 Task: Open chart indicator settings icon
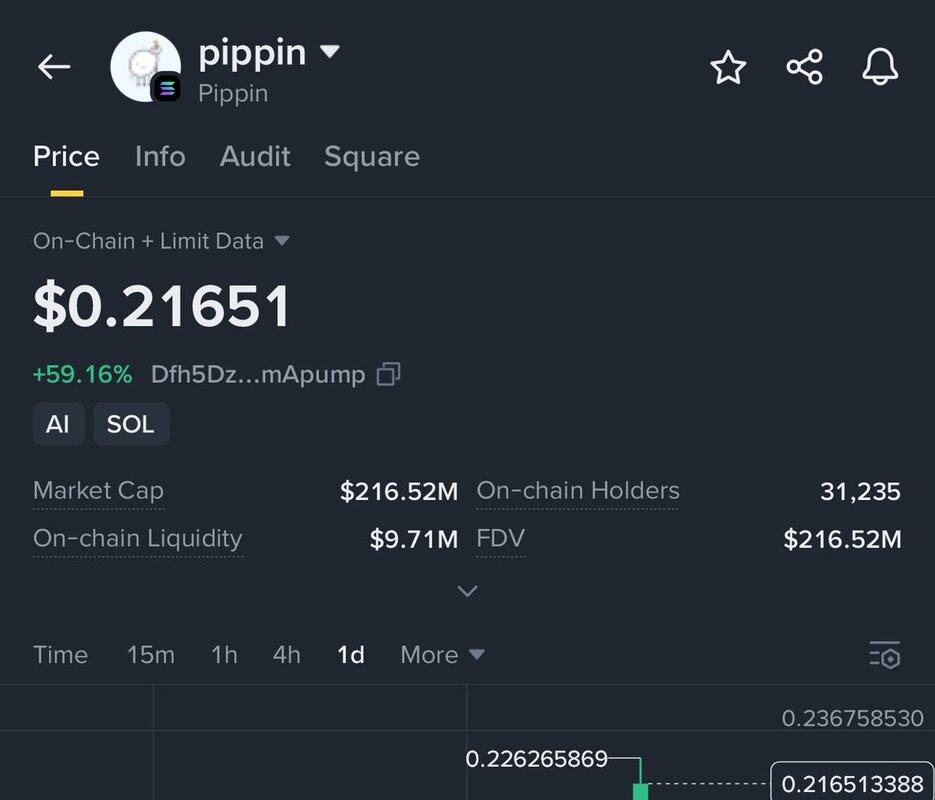point(885,655)
